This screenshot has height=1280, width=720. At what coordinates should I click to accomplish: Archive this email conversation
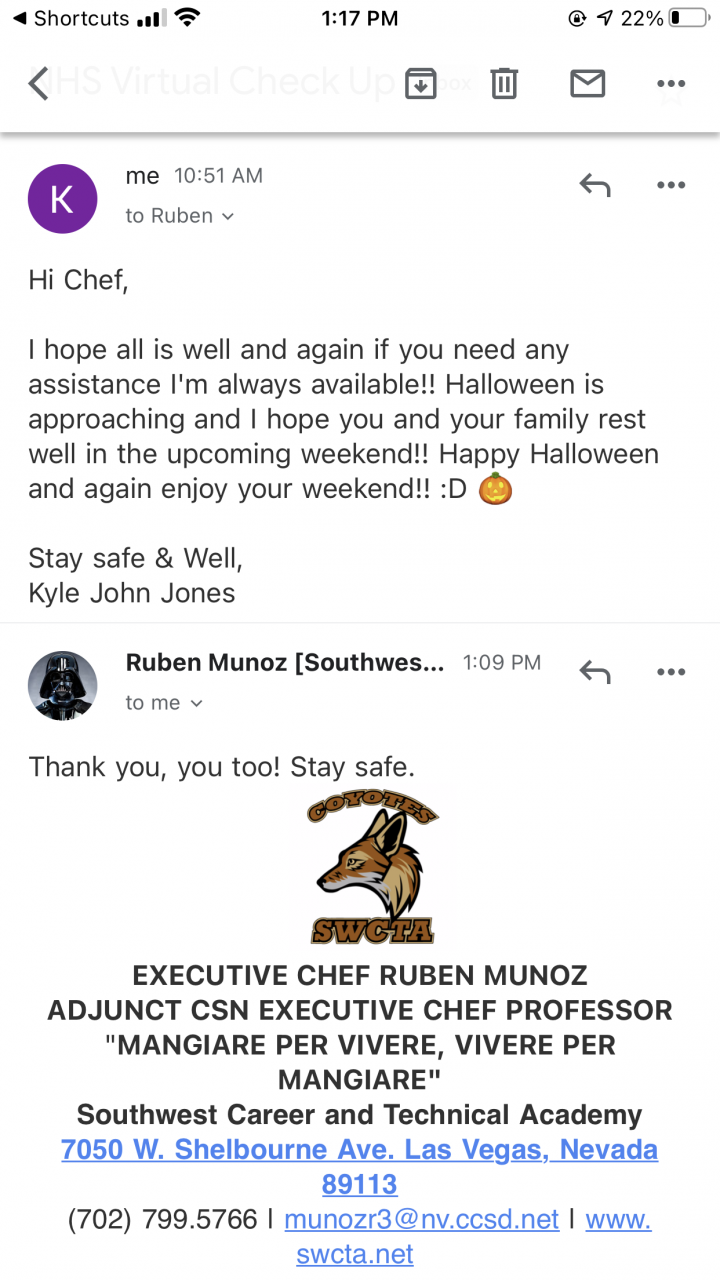coord(420,84)
